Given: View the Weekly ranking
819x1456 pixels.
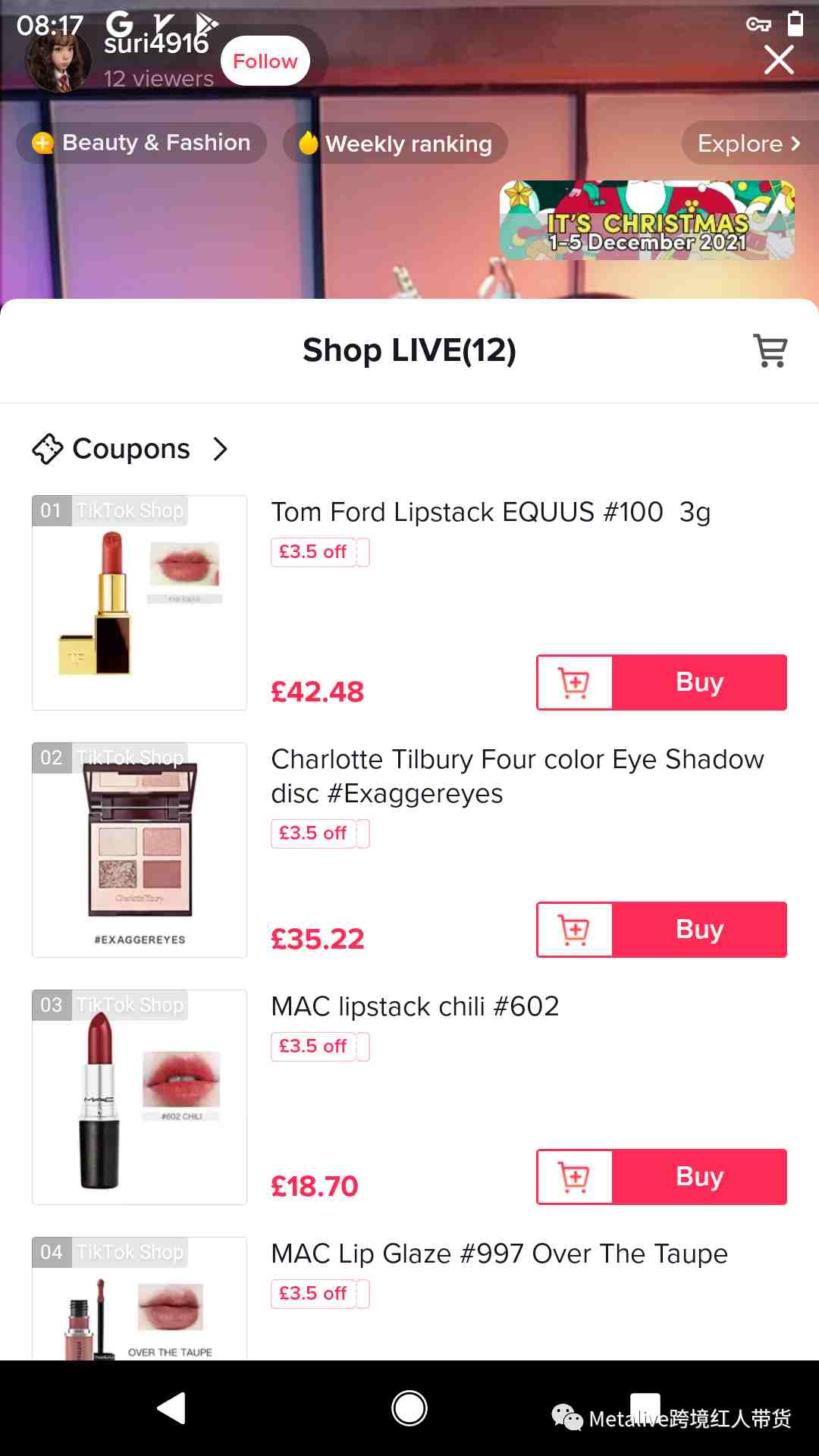Looking at the screenshot, I should [395, 143].
